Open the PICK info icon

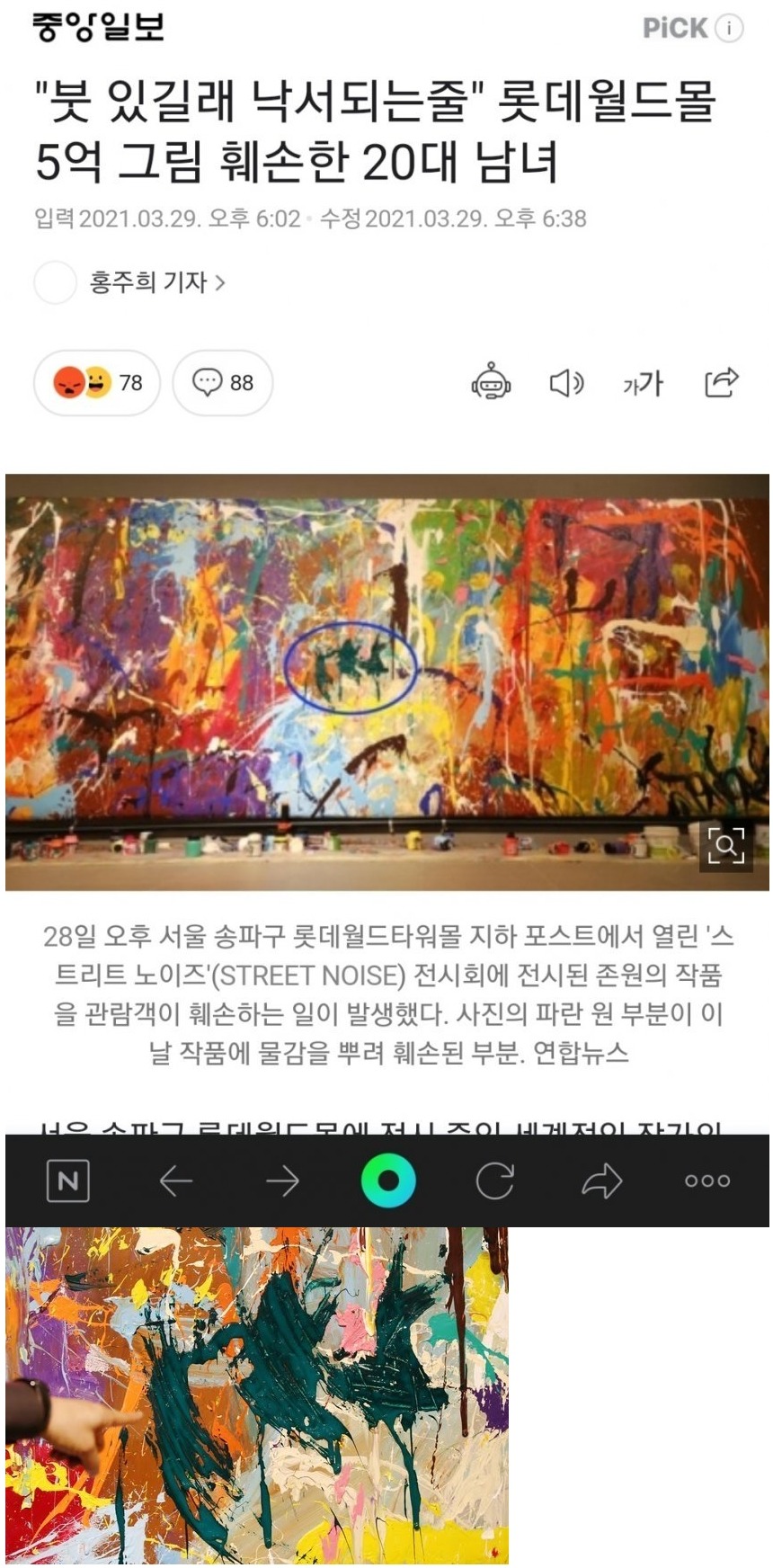point(729,29)
